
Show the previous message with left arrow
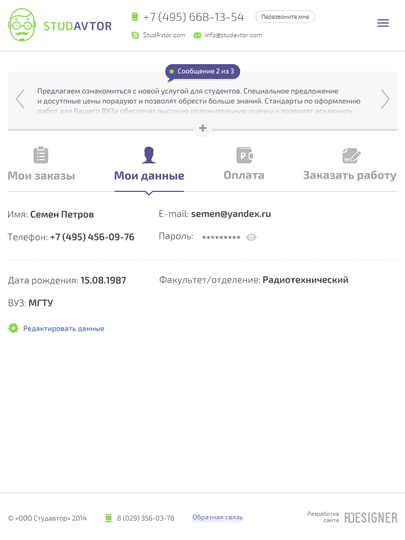(x=20, y=99)
